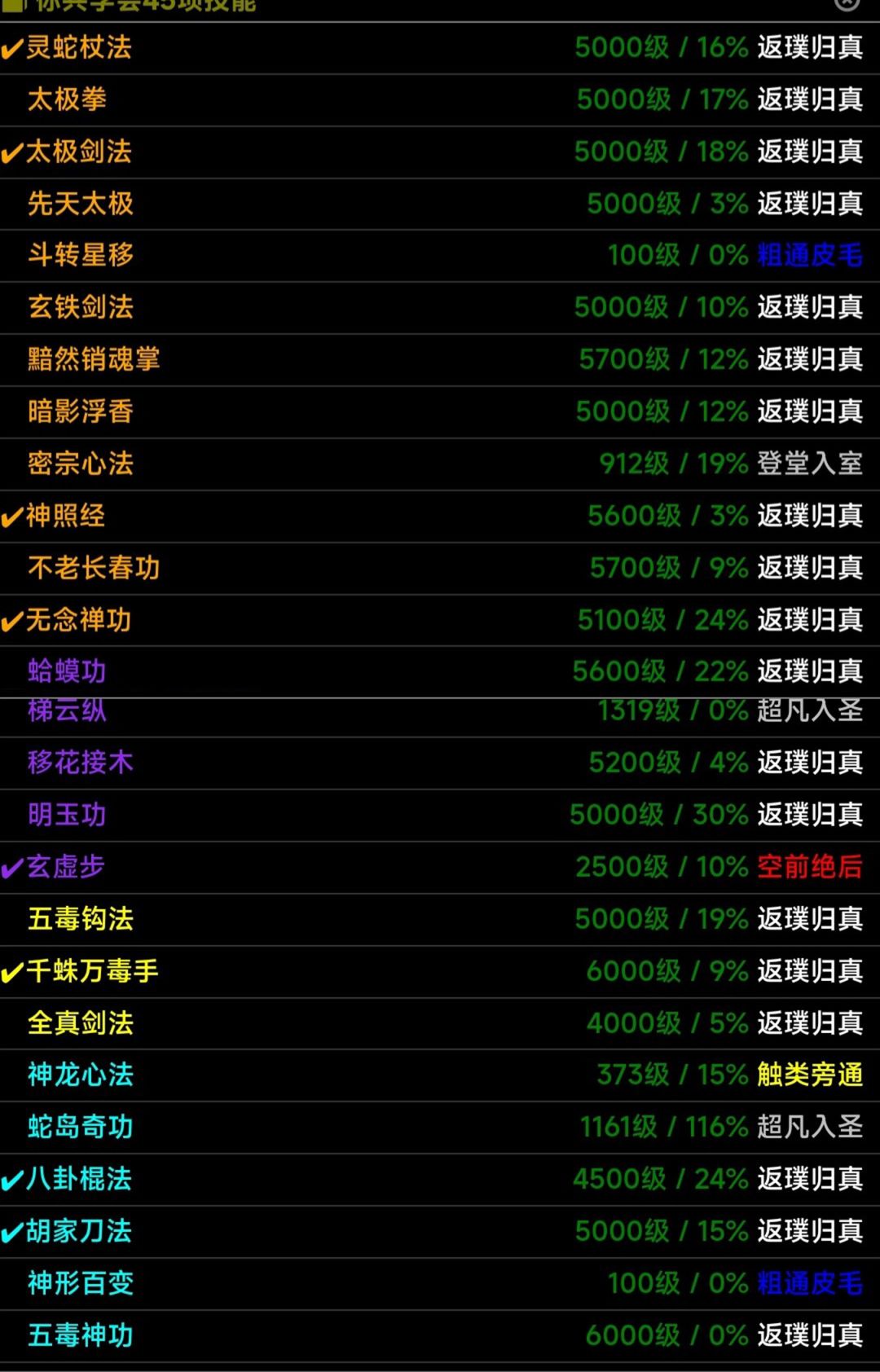Tap the red 空前绝后 rank label
Viewport: 880px width, 1372px height.
pos(807,866)
